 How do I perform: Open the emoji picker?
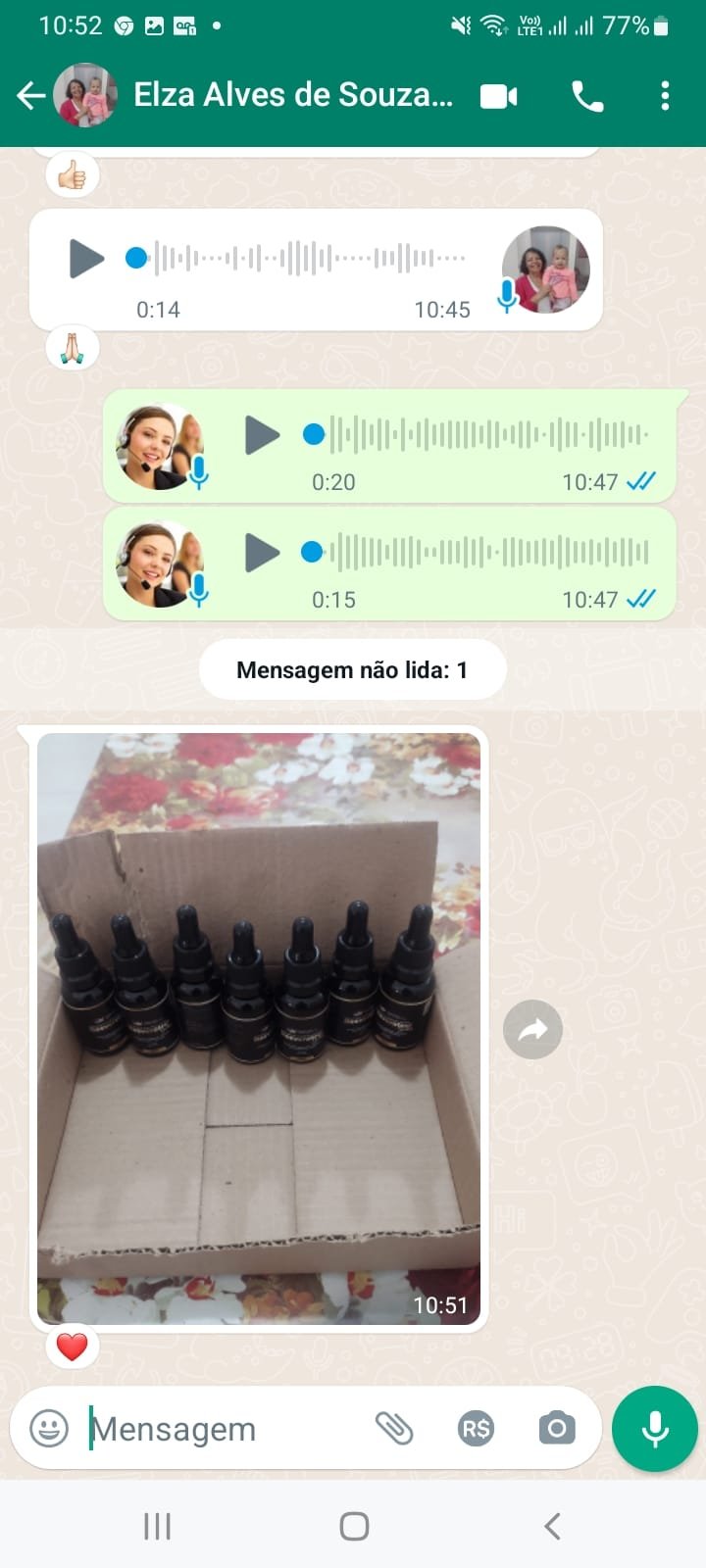click(x=49, y=1428)
